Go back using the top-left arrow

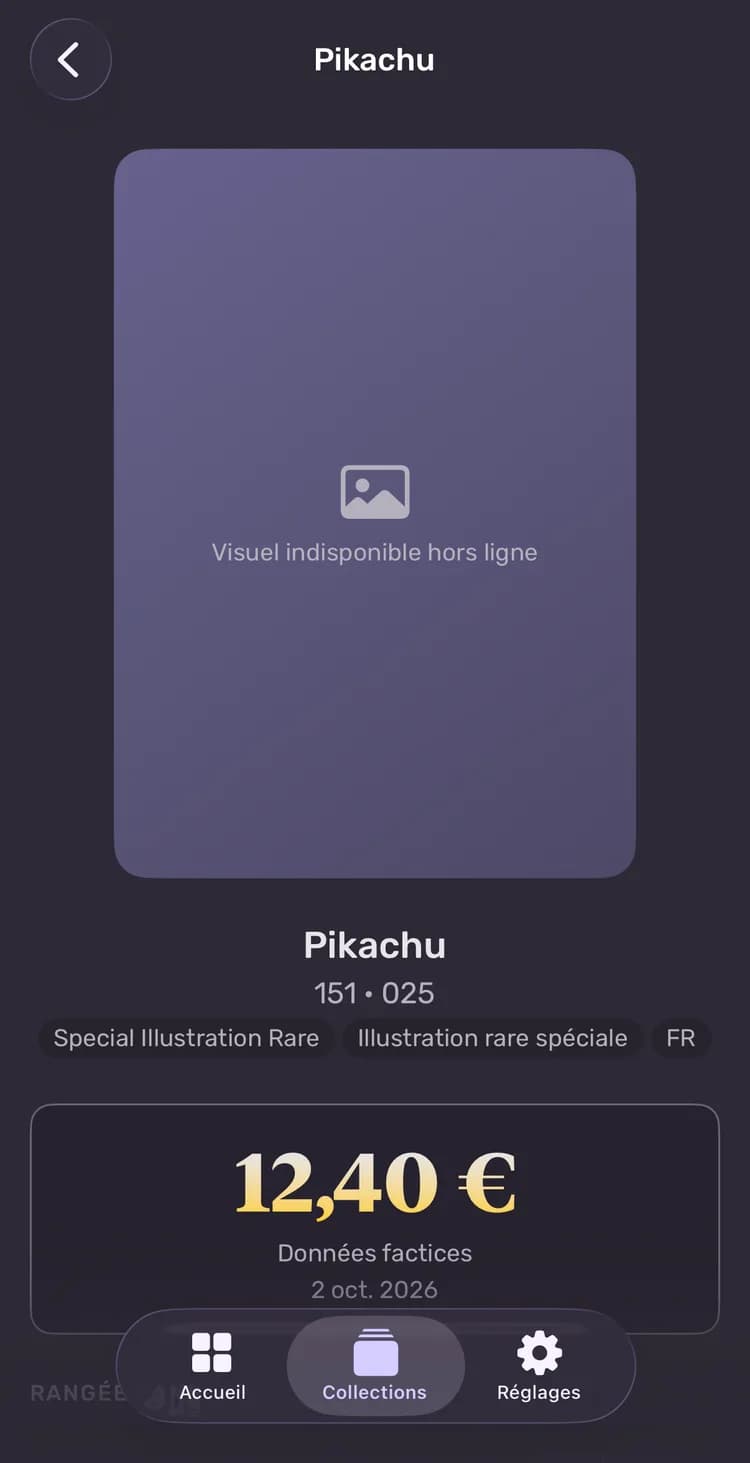pos(70,60)
